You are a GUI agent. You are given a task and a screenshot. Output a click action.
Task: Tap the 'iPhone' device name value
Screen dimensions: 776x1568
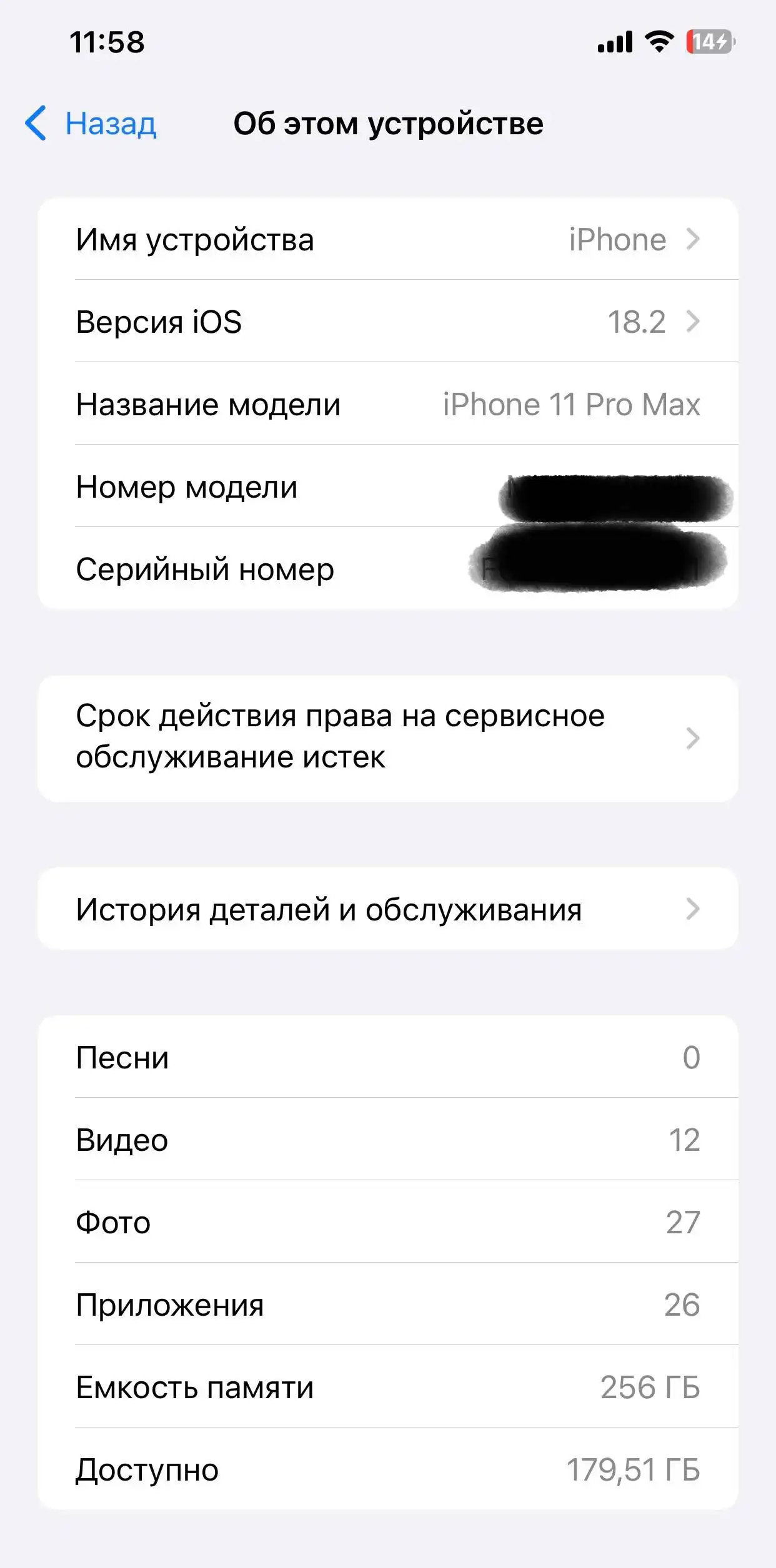coord(619,239)
